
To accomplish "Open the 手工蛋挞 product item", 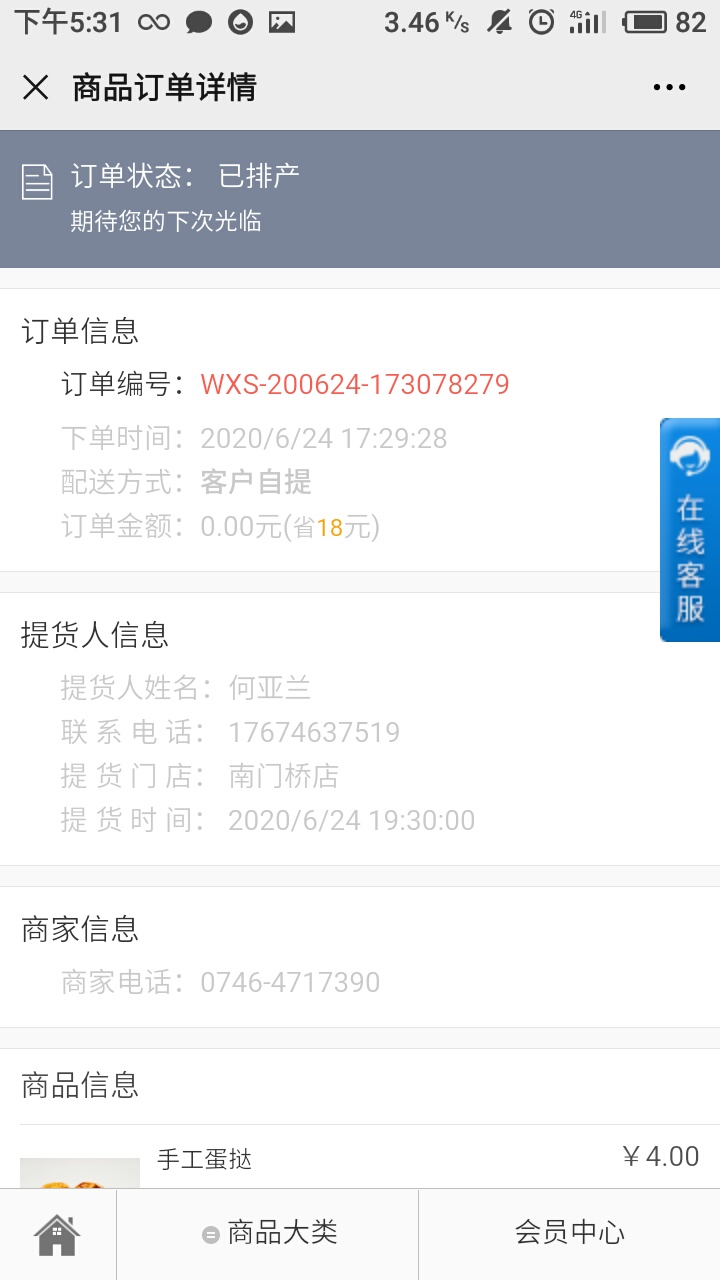I will 204,1160.
